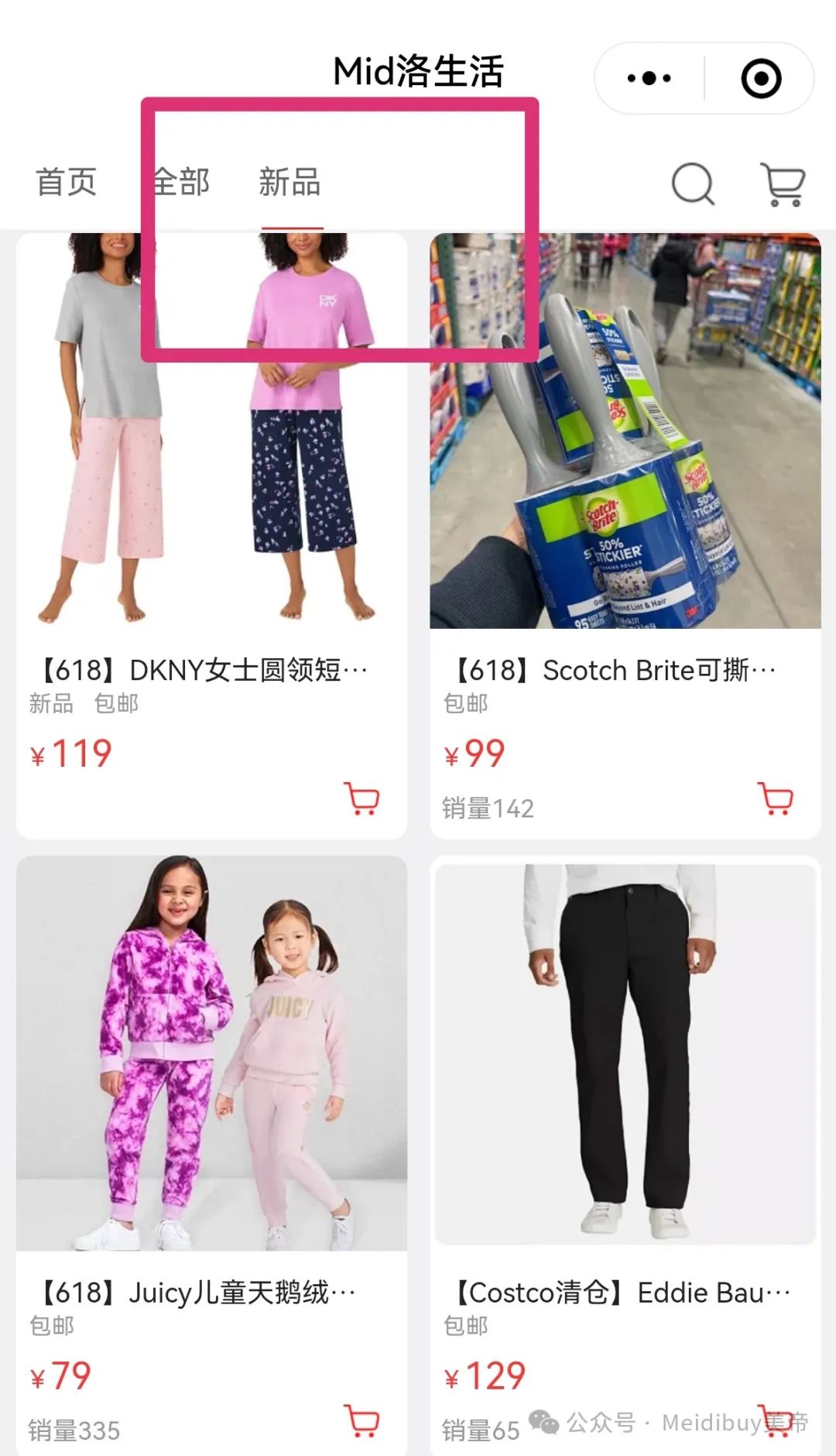Open the search icon
Viewport: 836px width, 1456px height.
point(693,184)
